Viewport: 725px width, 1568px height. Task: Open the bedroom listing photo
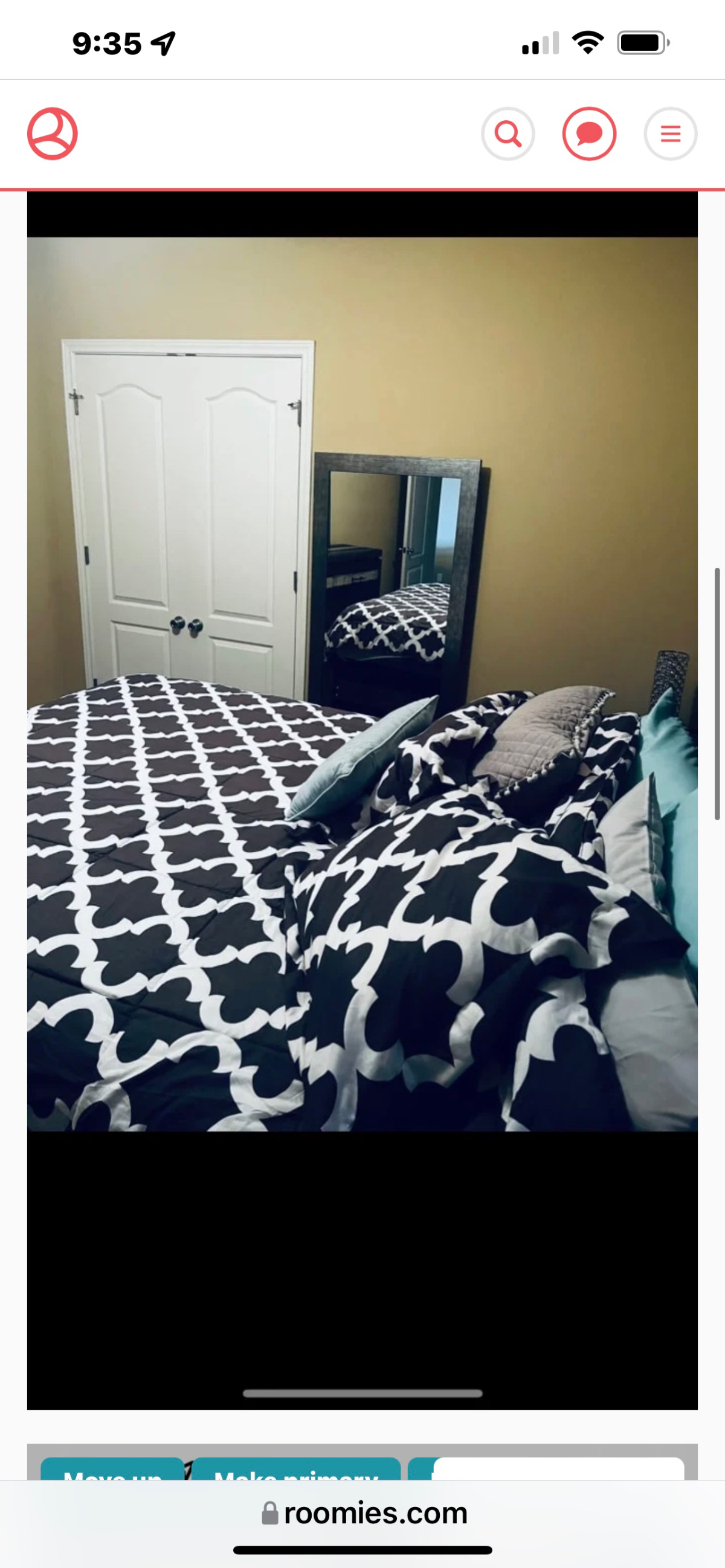click(362, 683)
